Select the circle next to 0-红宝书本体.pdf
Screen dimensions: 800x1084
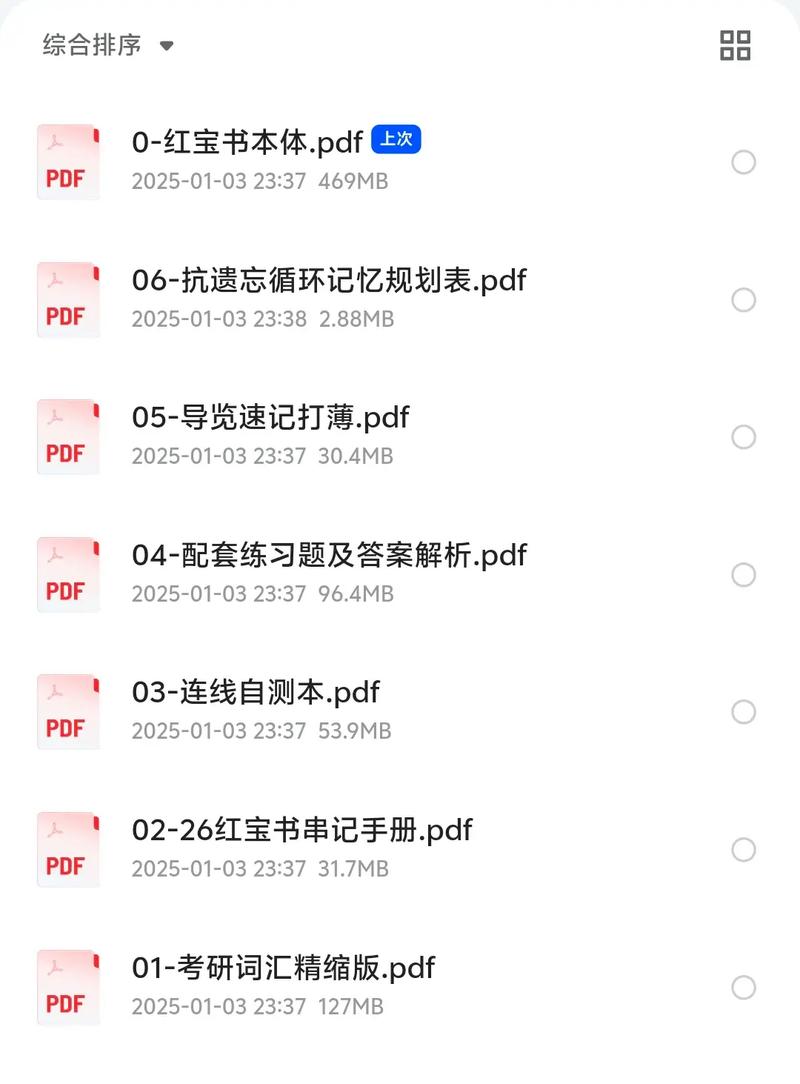[744, 161]
